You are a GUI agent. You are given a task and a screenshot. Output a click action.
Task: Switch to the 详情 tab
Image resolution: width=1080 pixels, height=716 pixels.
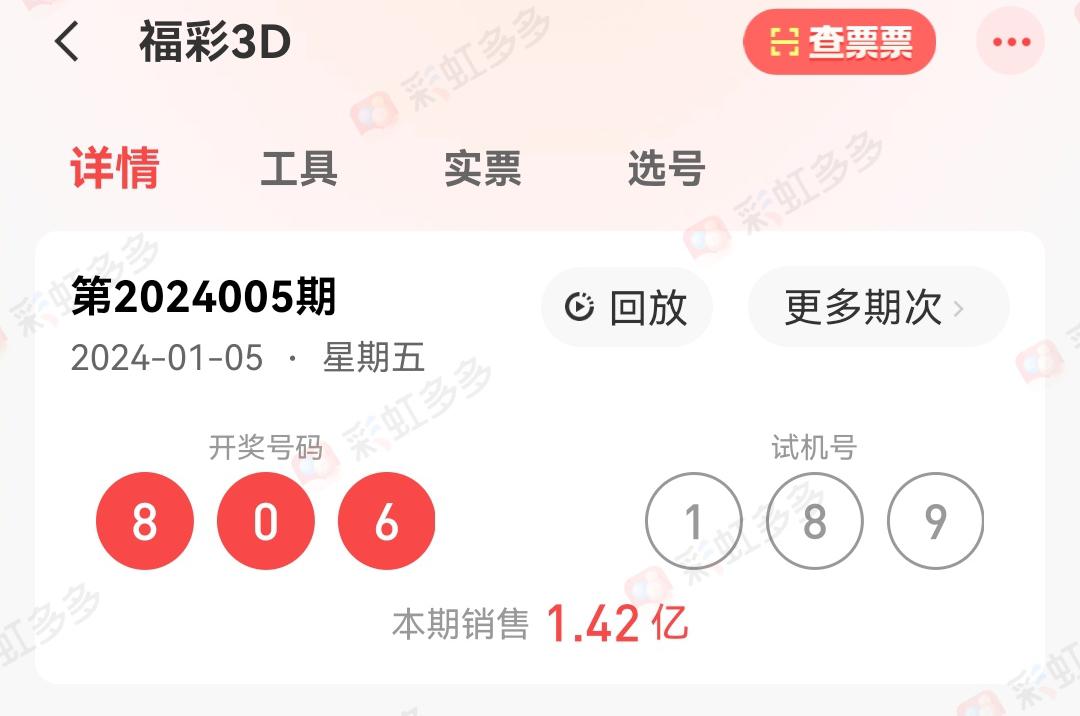point(115,168)
